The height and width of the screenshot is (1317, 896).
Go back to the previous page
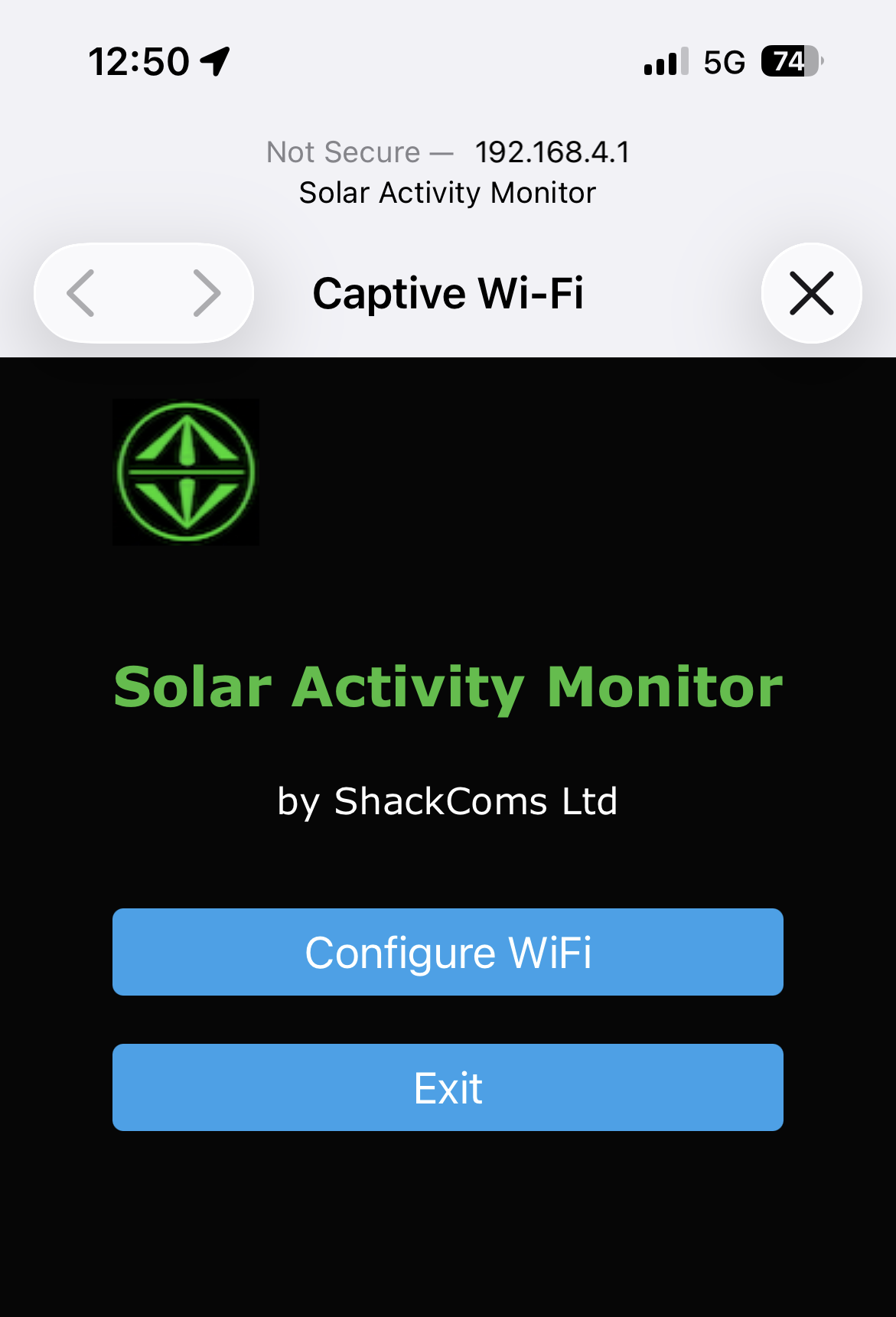[x=81, y=293]
